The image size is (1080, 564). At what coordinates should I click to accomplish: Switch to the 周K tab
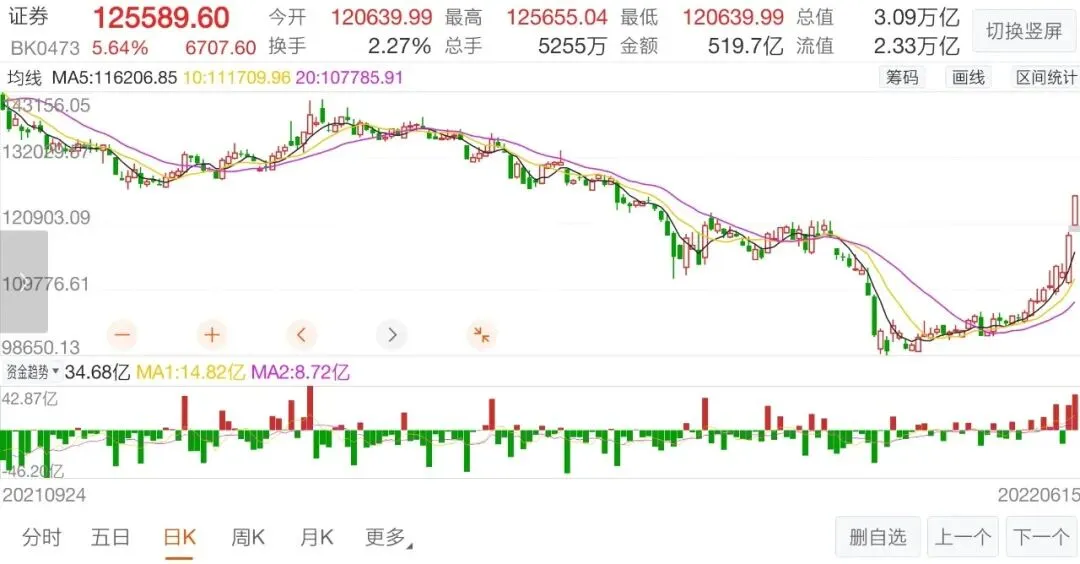click(248, 537)
